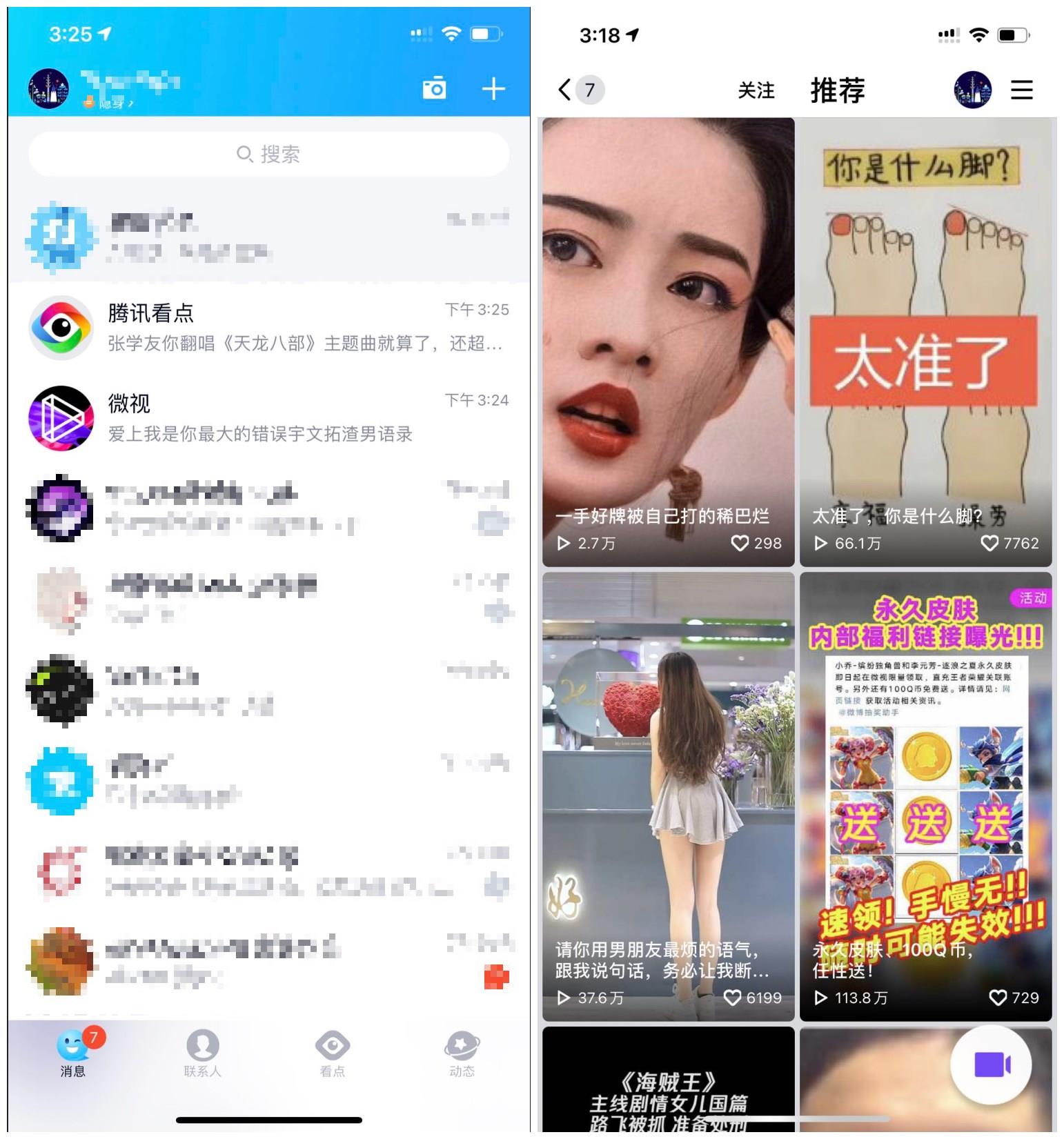Go back using the arrow with 7

pyautogui.click(x=578, y=90)
